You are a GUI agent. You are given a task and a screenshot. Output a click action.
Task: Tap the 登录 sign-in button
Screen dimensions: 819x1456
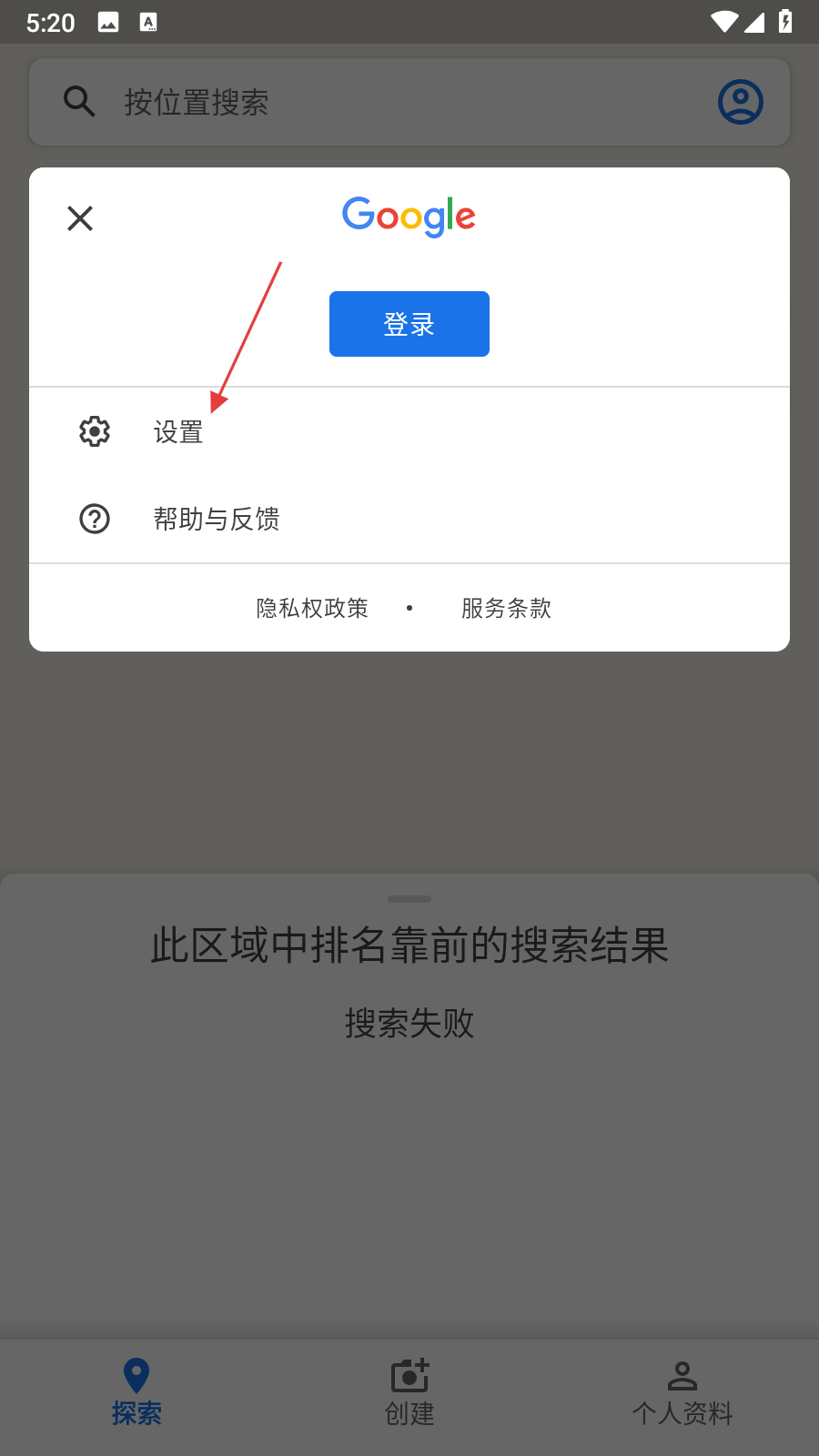tap(409, 324)
